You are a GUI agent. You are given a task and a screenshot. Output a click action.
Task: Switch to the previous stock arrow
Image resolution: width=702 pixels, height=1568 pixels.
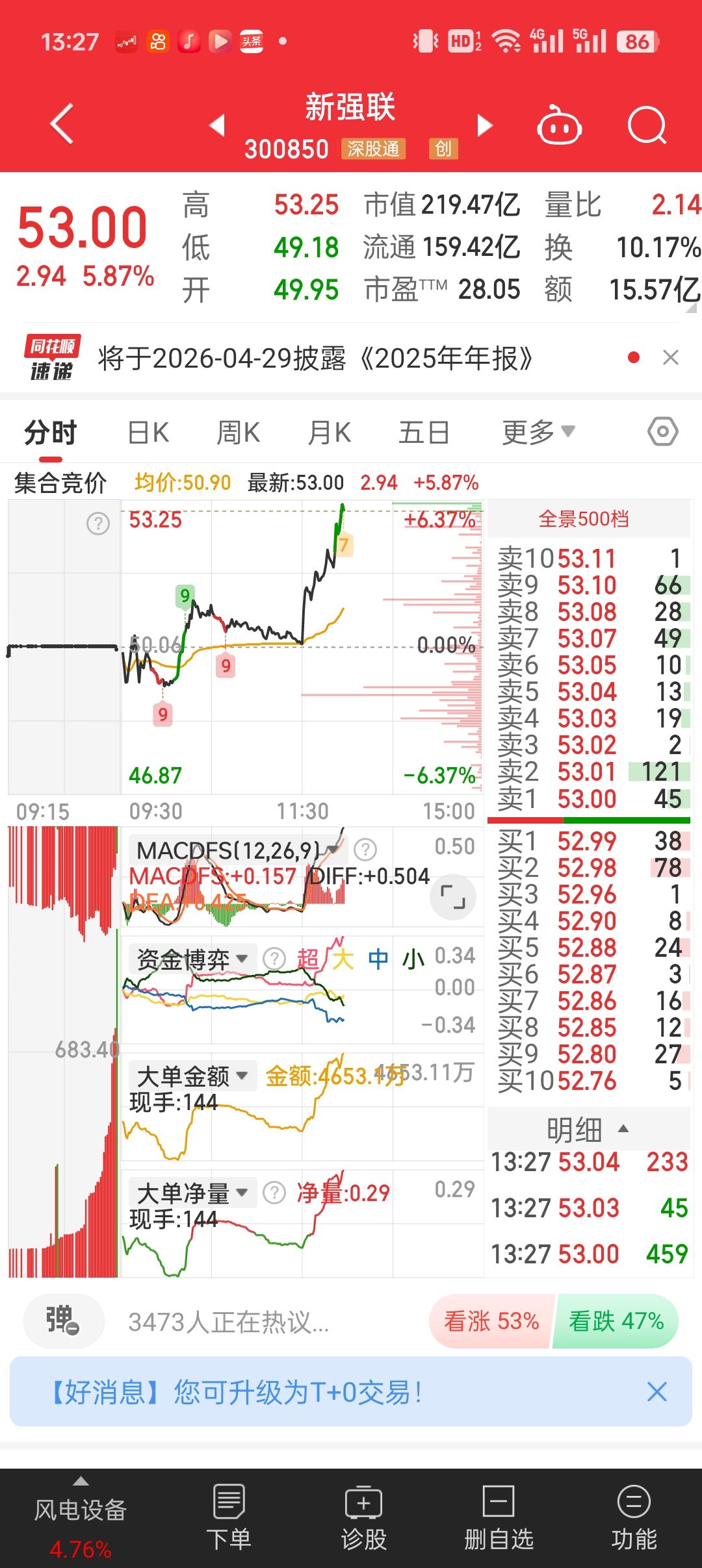218,125
